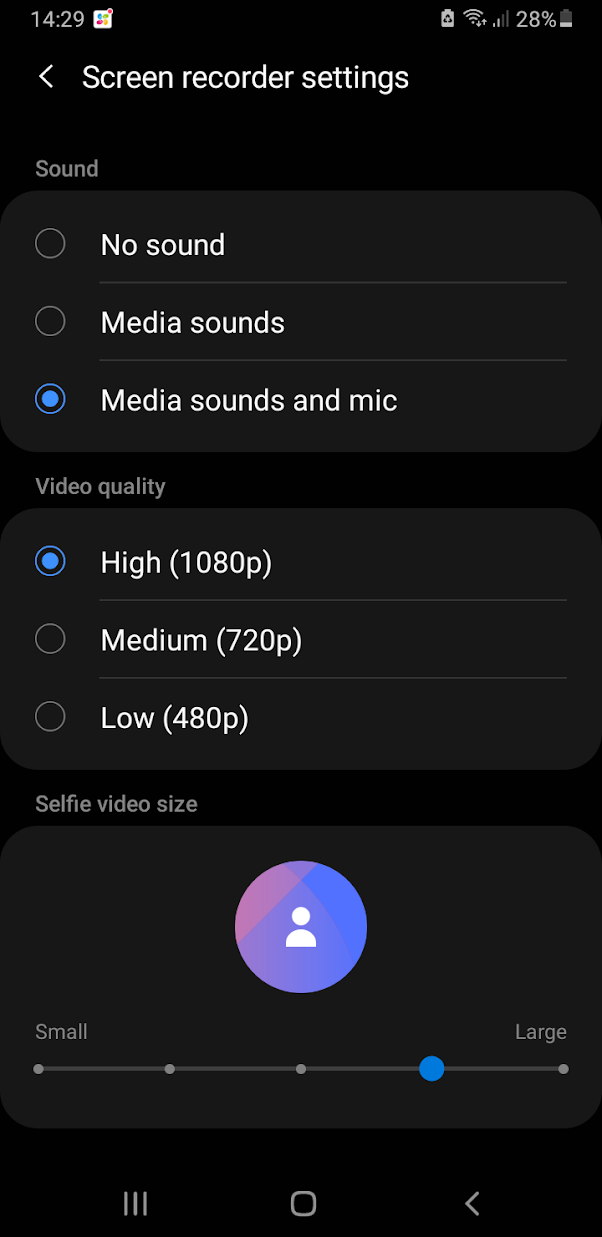Choose Media sounds only
This screenshot has width=602, height=1237.
[301, 322]
